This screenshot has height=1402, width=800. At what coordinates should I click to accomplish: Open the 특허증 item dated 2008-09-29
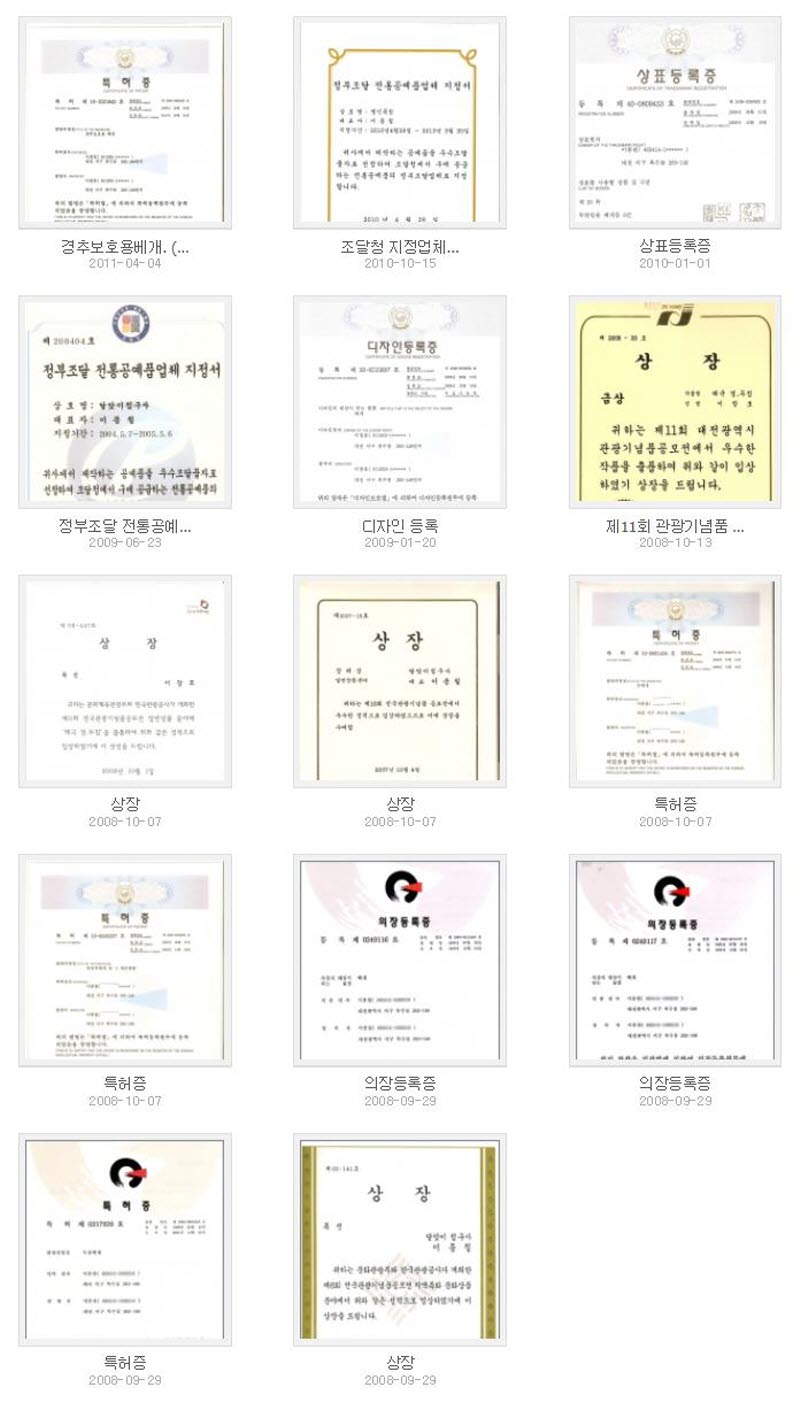pos(124,1240)
